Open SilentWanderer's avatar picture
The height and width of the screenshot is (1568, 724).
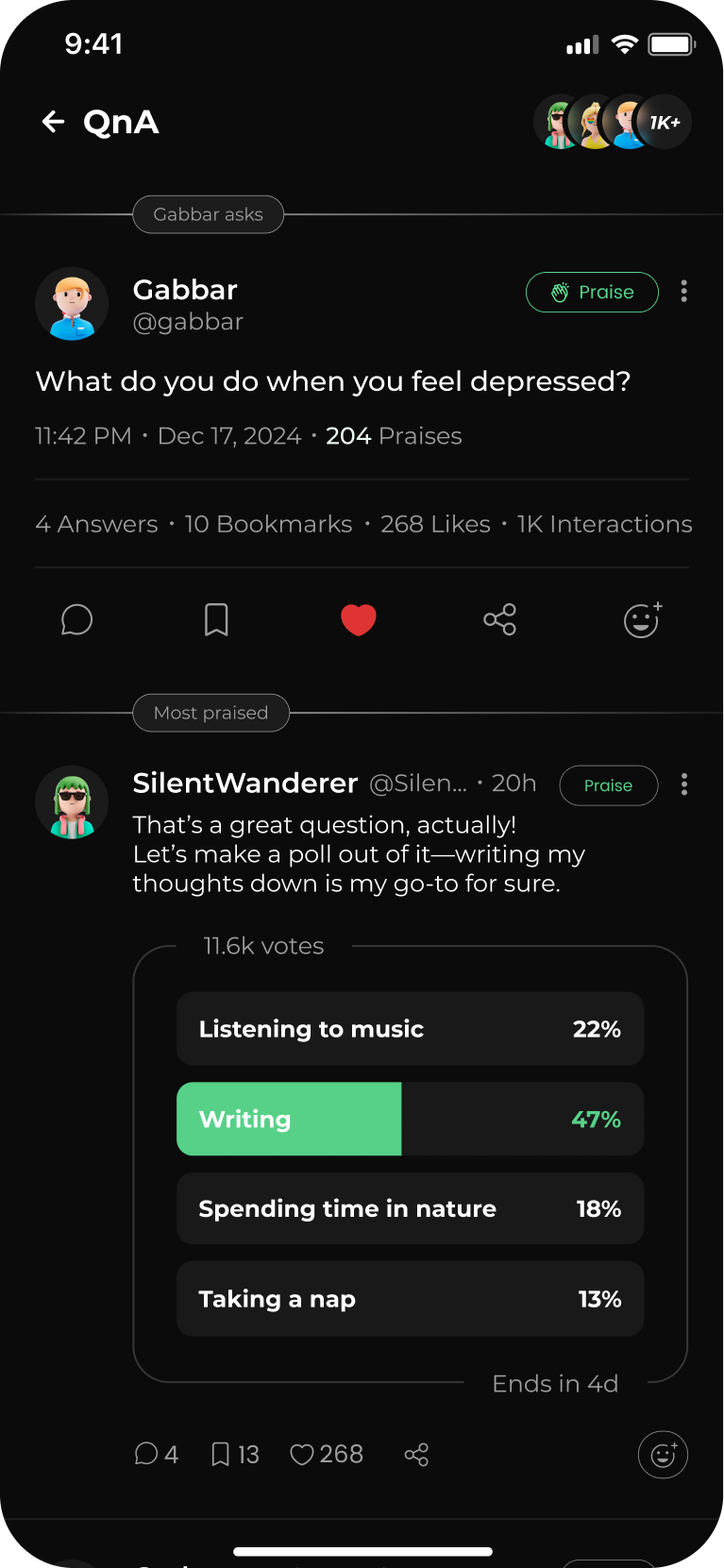point(72,801)
